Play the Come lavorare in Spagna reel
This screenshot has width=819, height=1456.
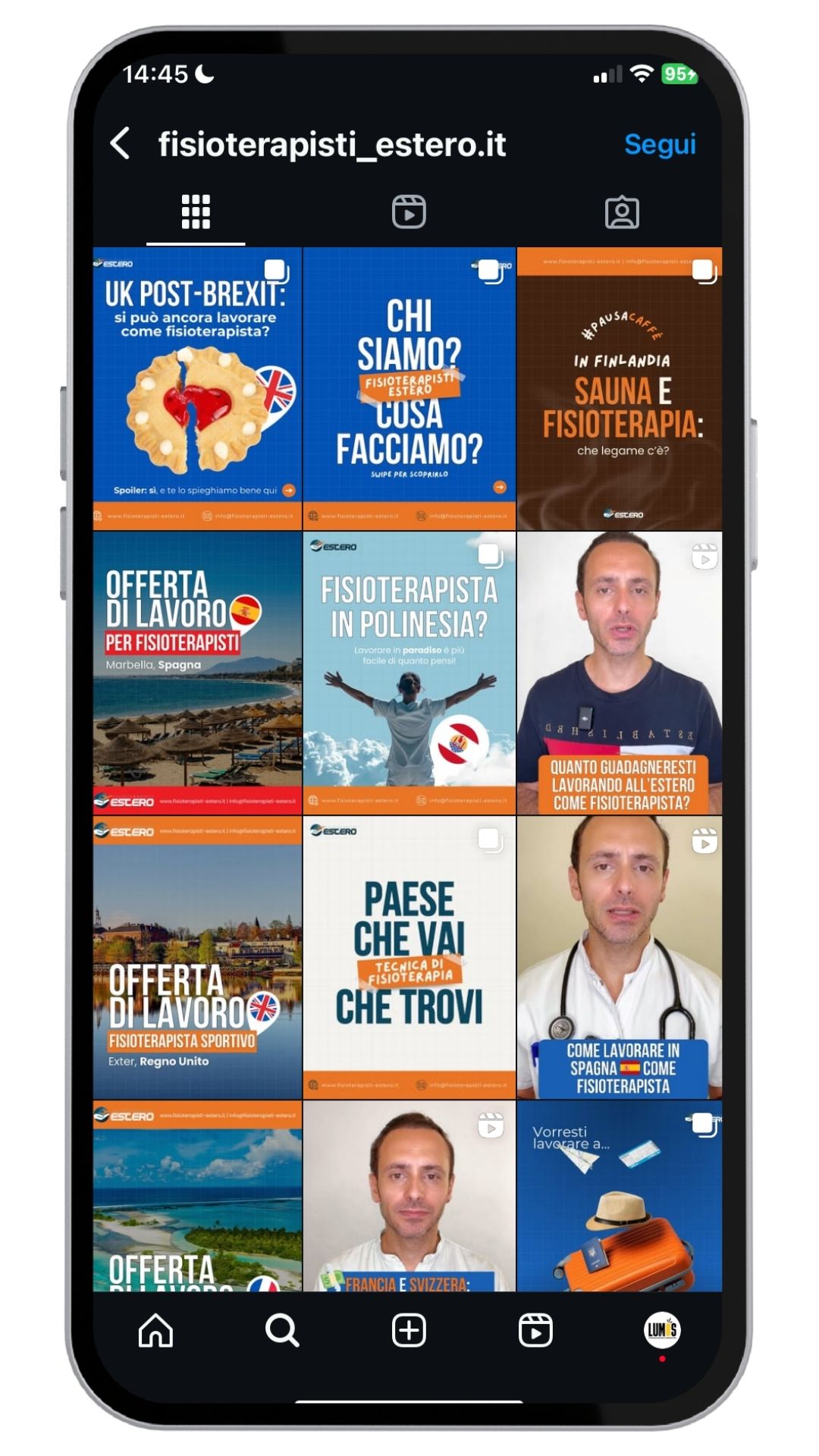coord(620,957)
